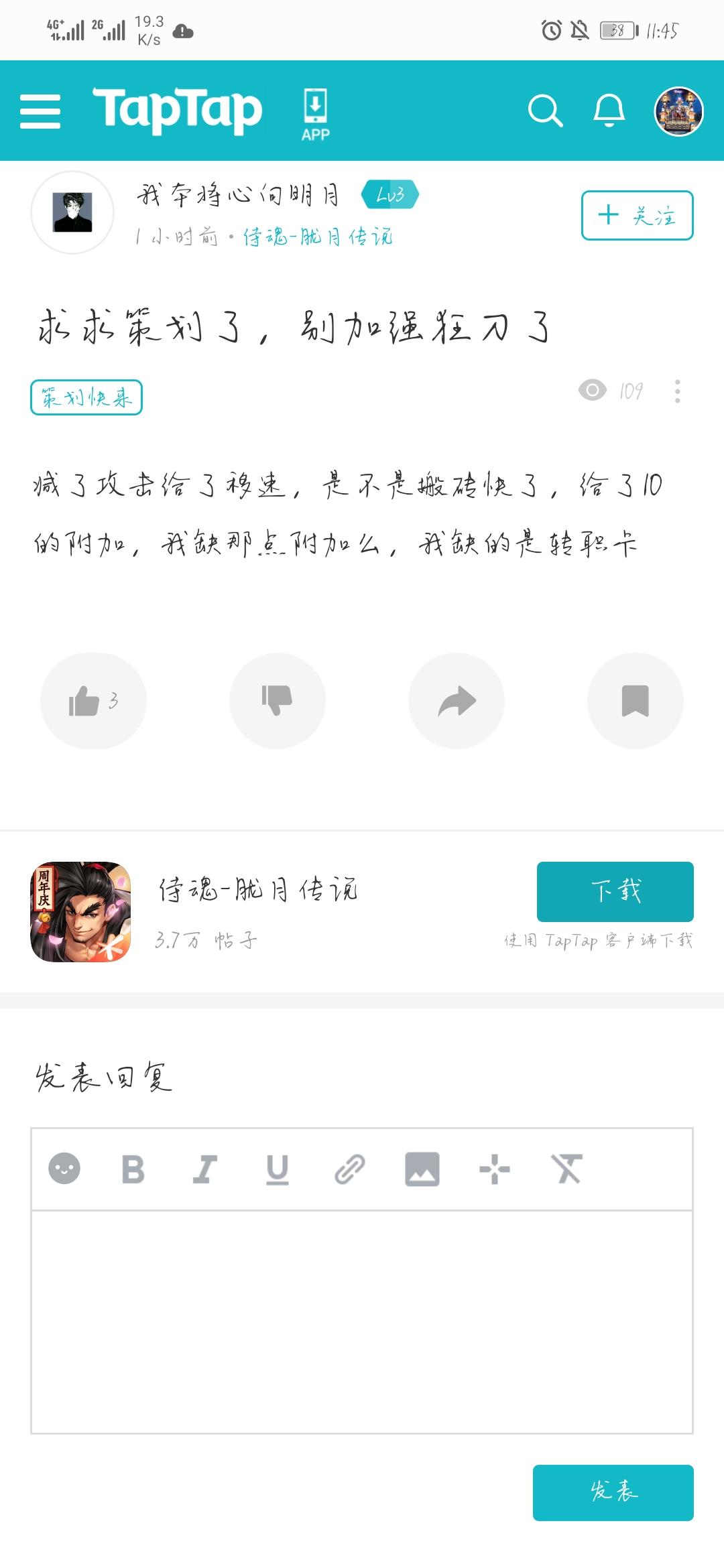Open search in the TapTap header
This screenshot has width=724, height=1568.
click(x=545, y=111)
